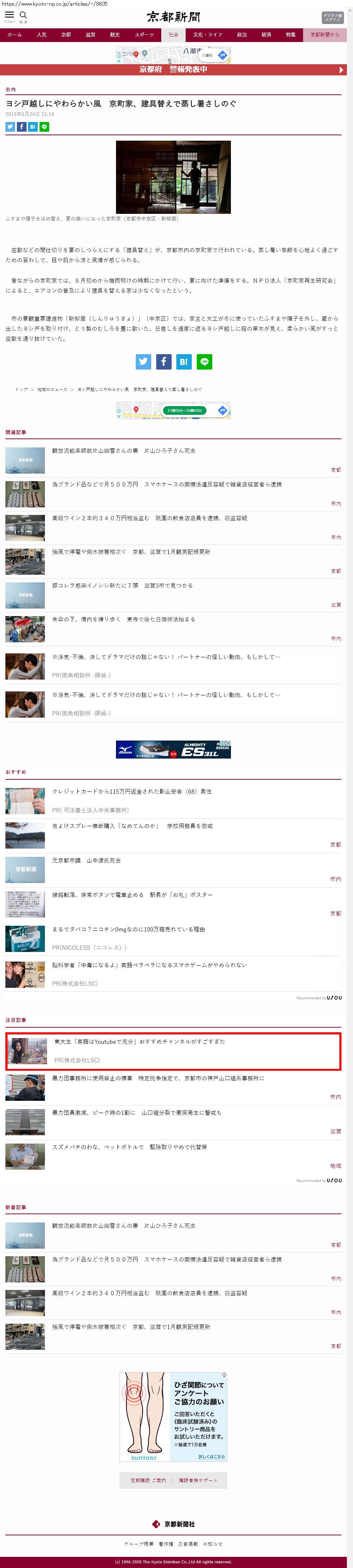The height and width of the screenshot is (1568, 353).
Task: Switch to the 滋賀 tab
Action: click(90, 35)
